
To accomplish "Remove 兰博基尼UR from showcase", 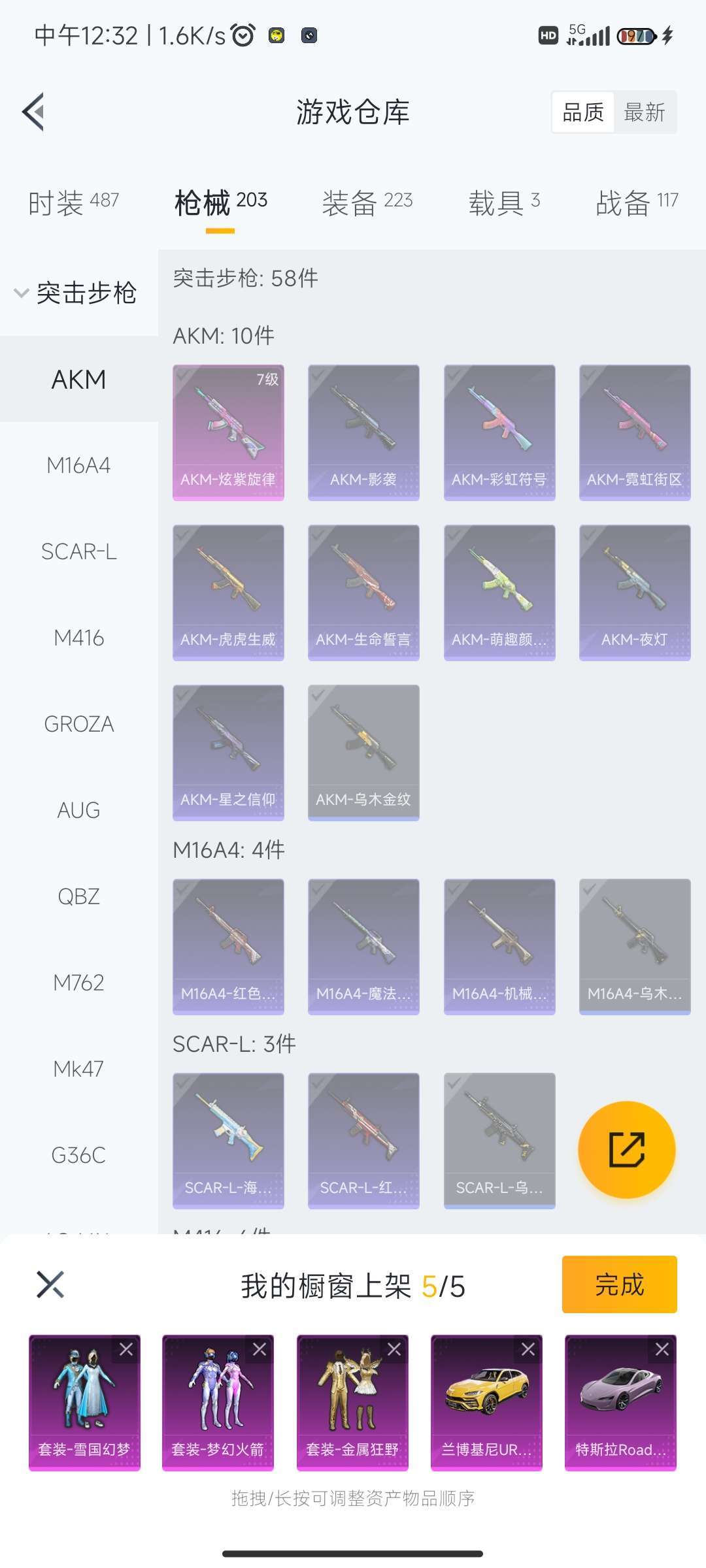I will [528, 1349].
